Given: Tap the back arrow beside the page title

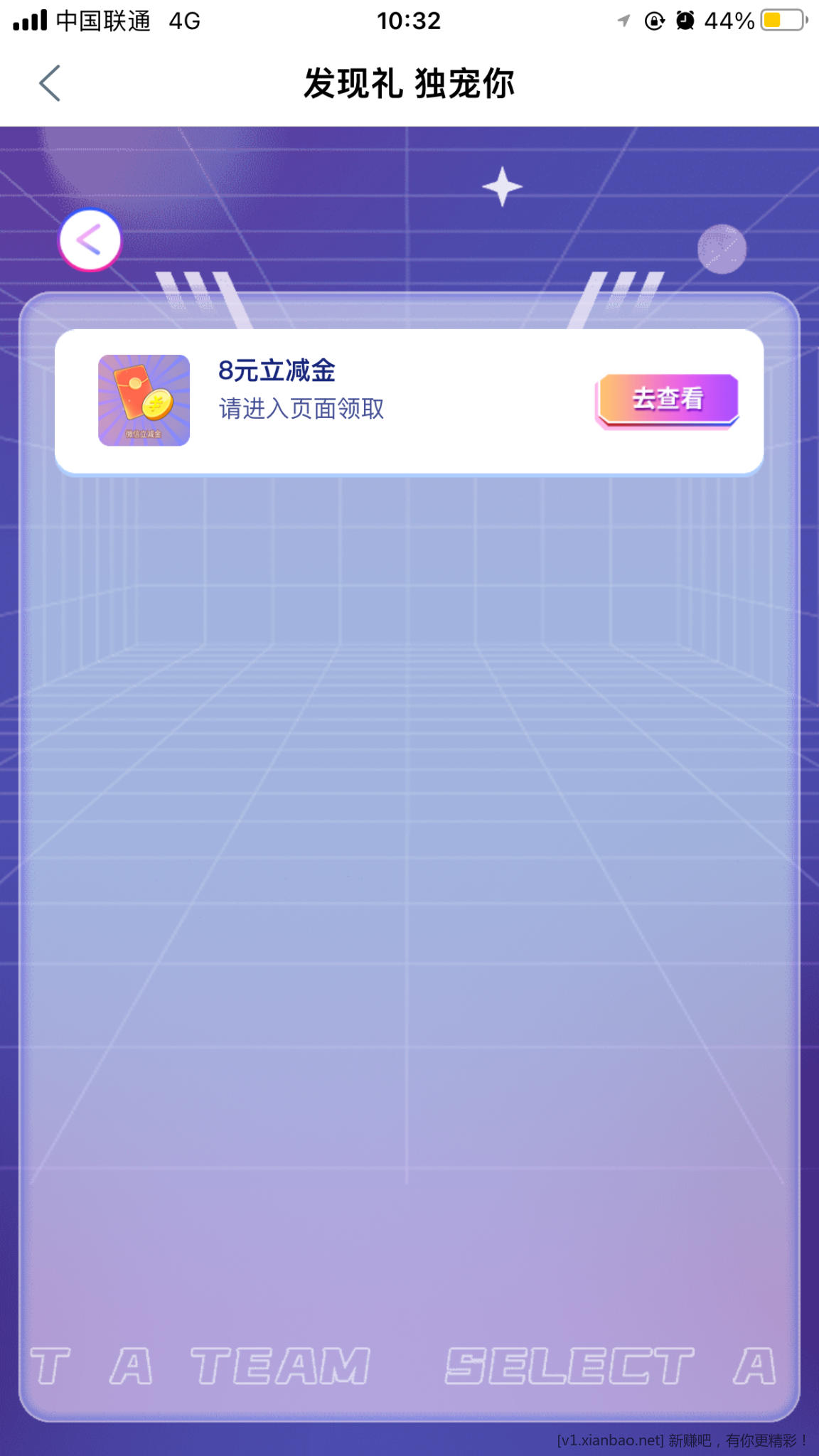Looking at the screenshot, I should point(50,84).
